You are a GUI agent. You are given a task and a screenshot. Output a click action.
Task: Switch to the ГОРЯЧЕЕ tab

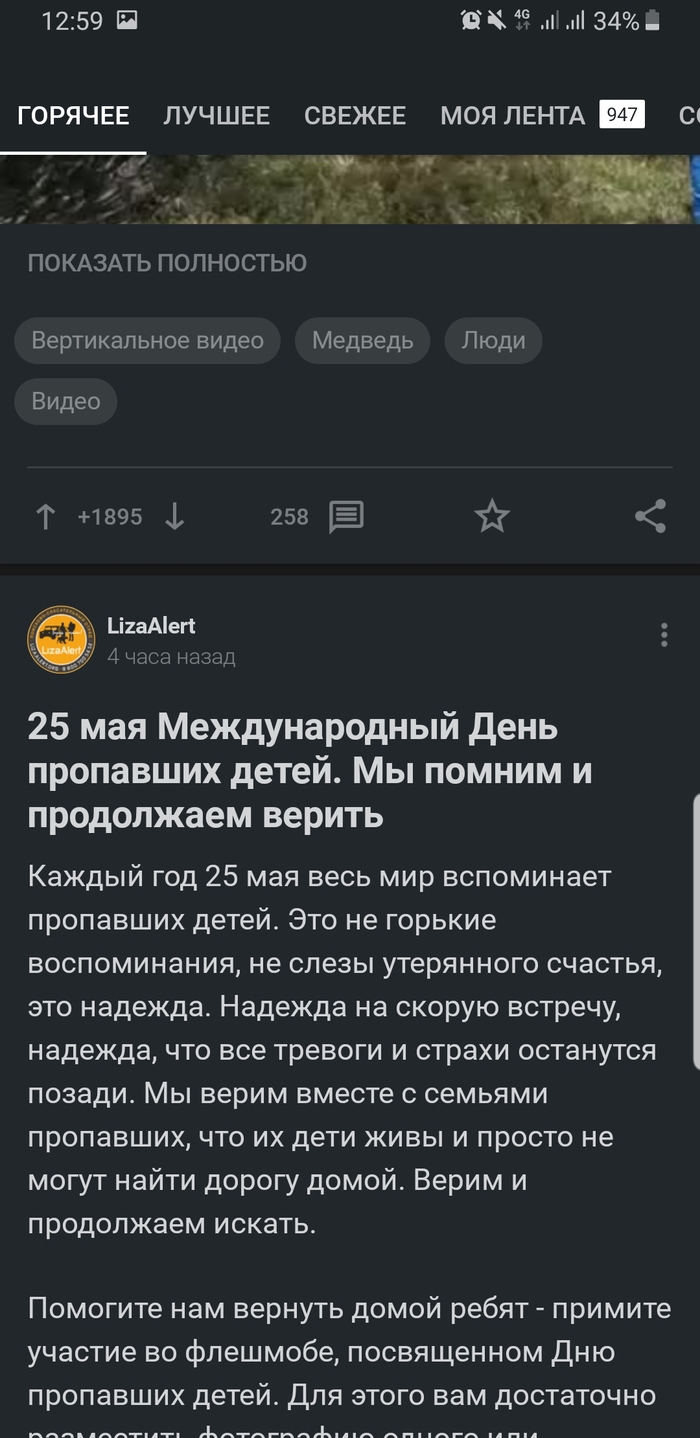73,116
